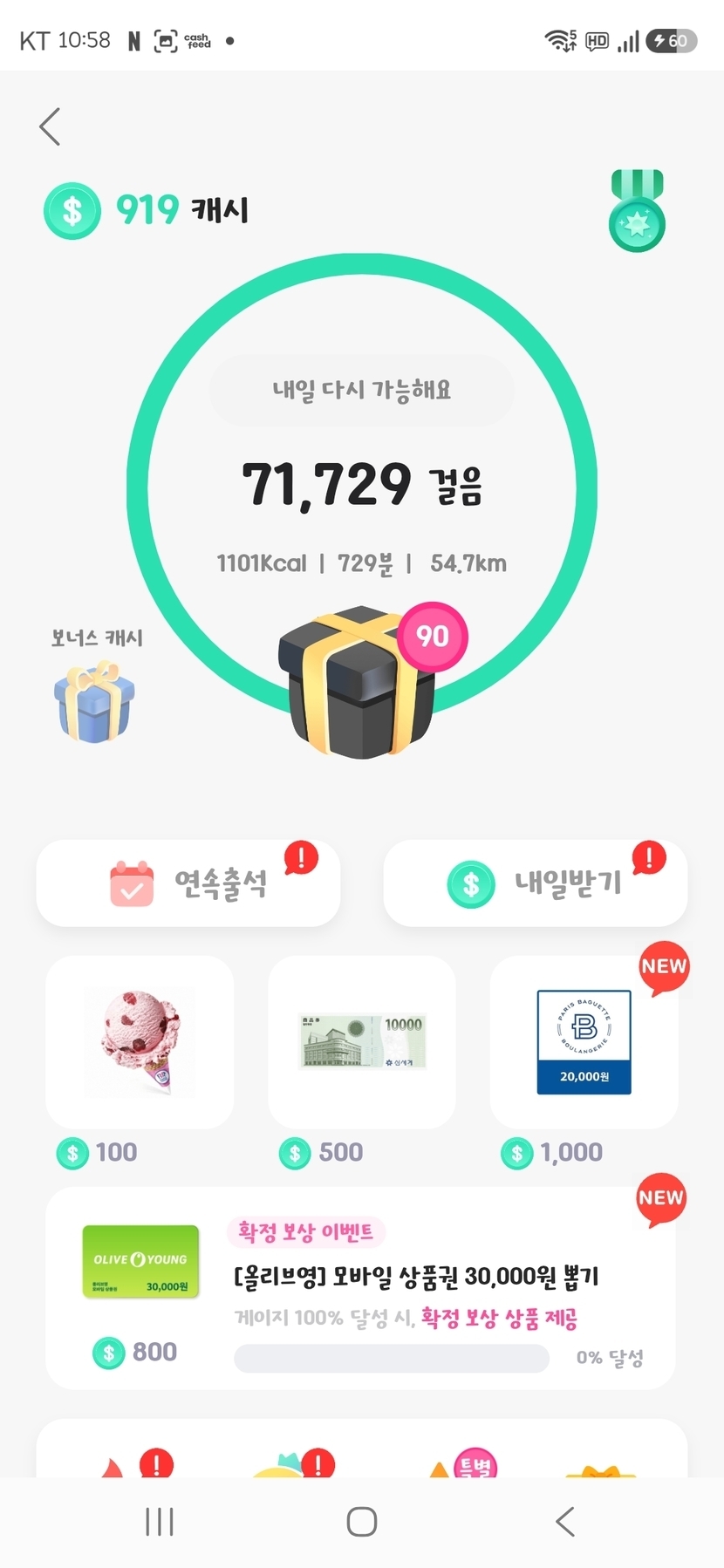Choose the Paris Baguette 20,000원 reward
The width and height of the screenshot is (724, 1568).
(584, 1042)
